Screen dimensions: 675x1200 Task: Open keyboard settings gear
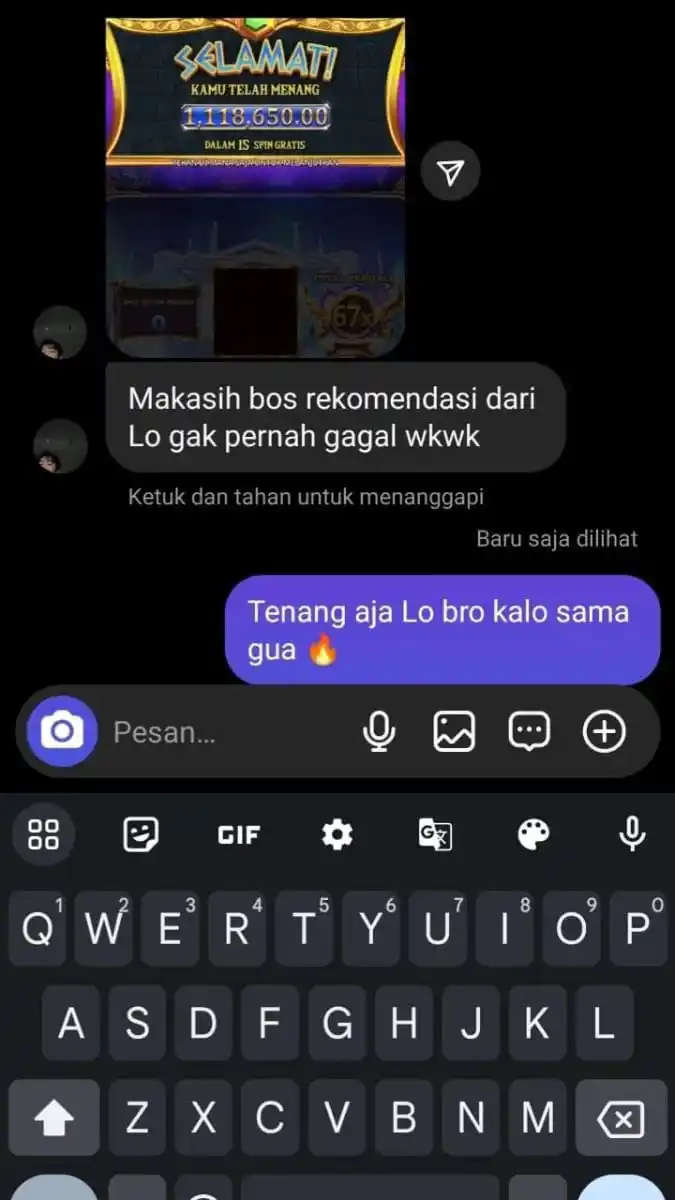pyautogui.click(x=336, y=834)
